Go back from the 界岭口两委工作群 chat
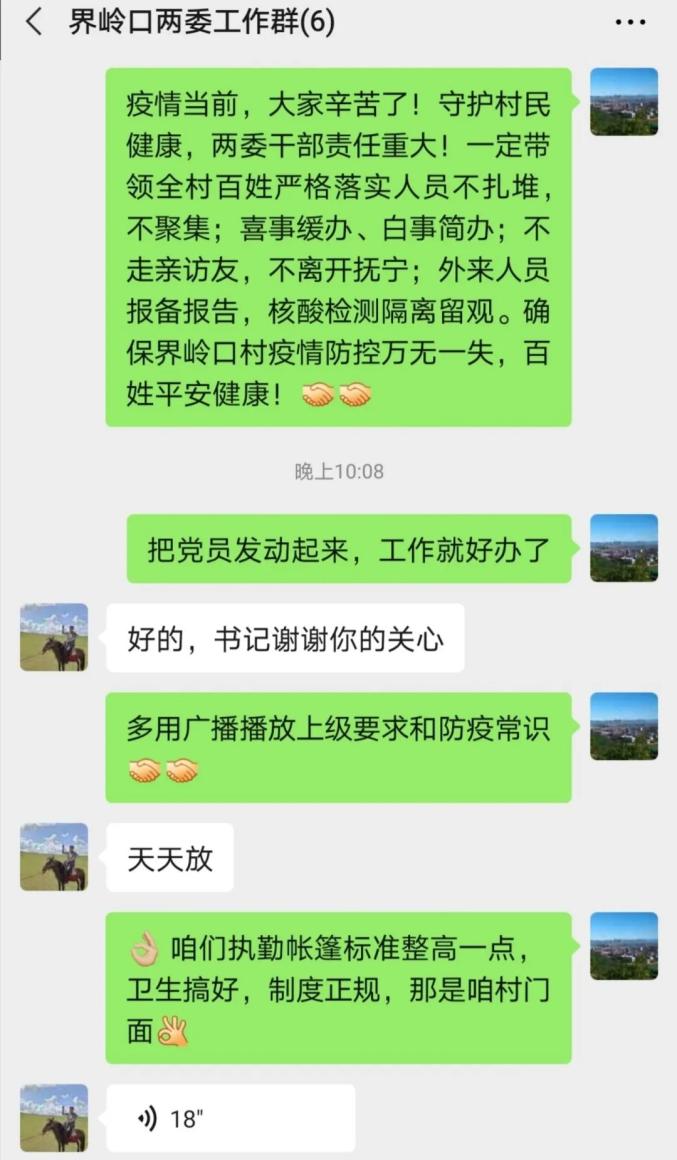This screenshot has height=1160, width=677. point(34,23)
